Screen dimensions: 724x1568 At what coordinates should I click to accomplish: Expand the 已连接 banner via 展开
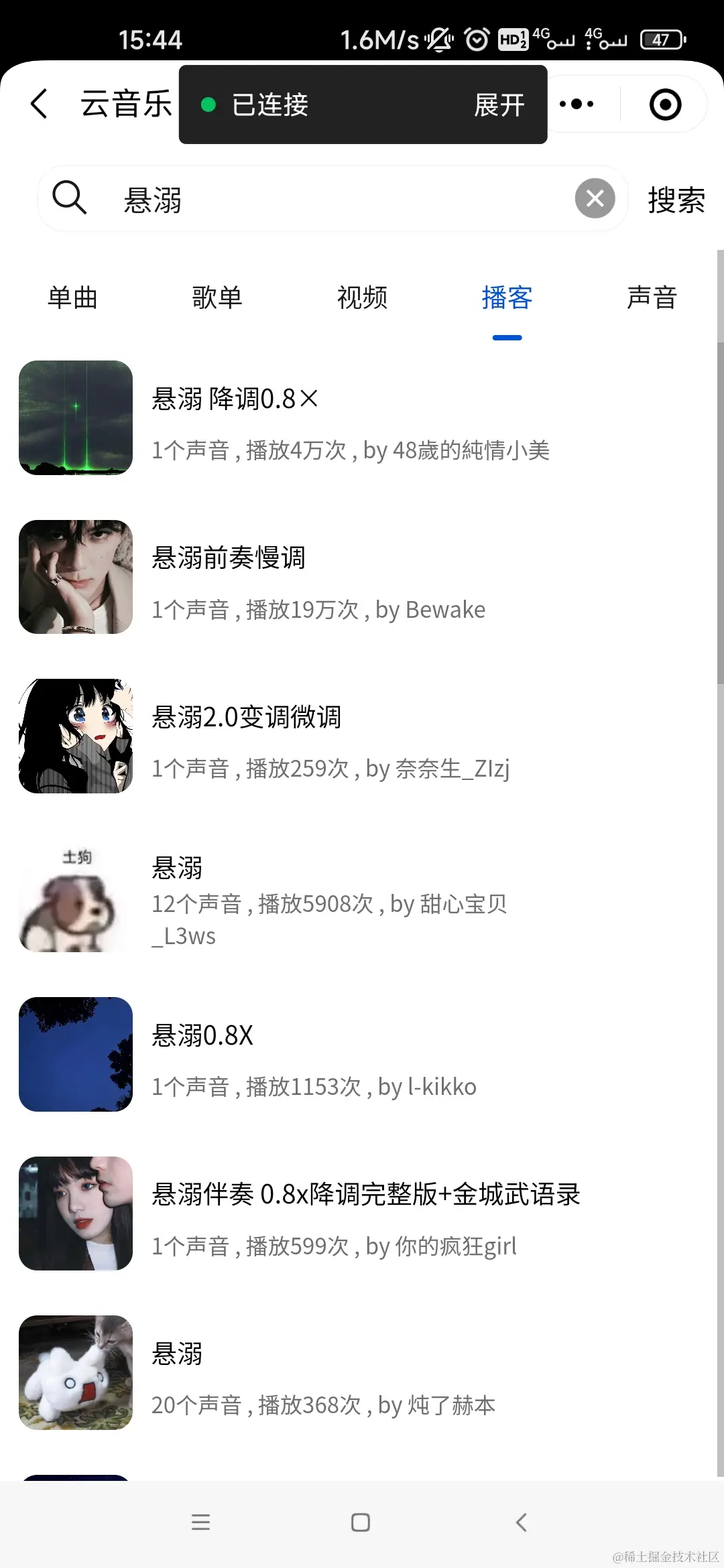(499, 105)
